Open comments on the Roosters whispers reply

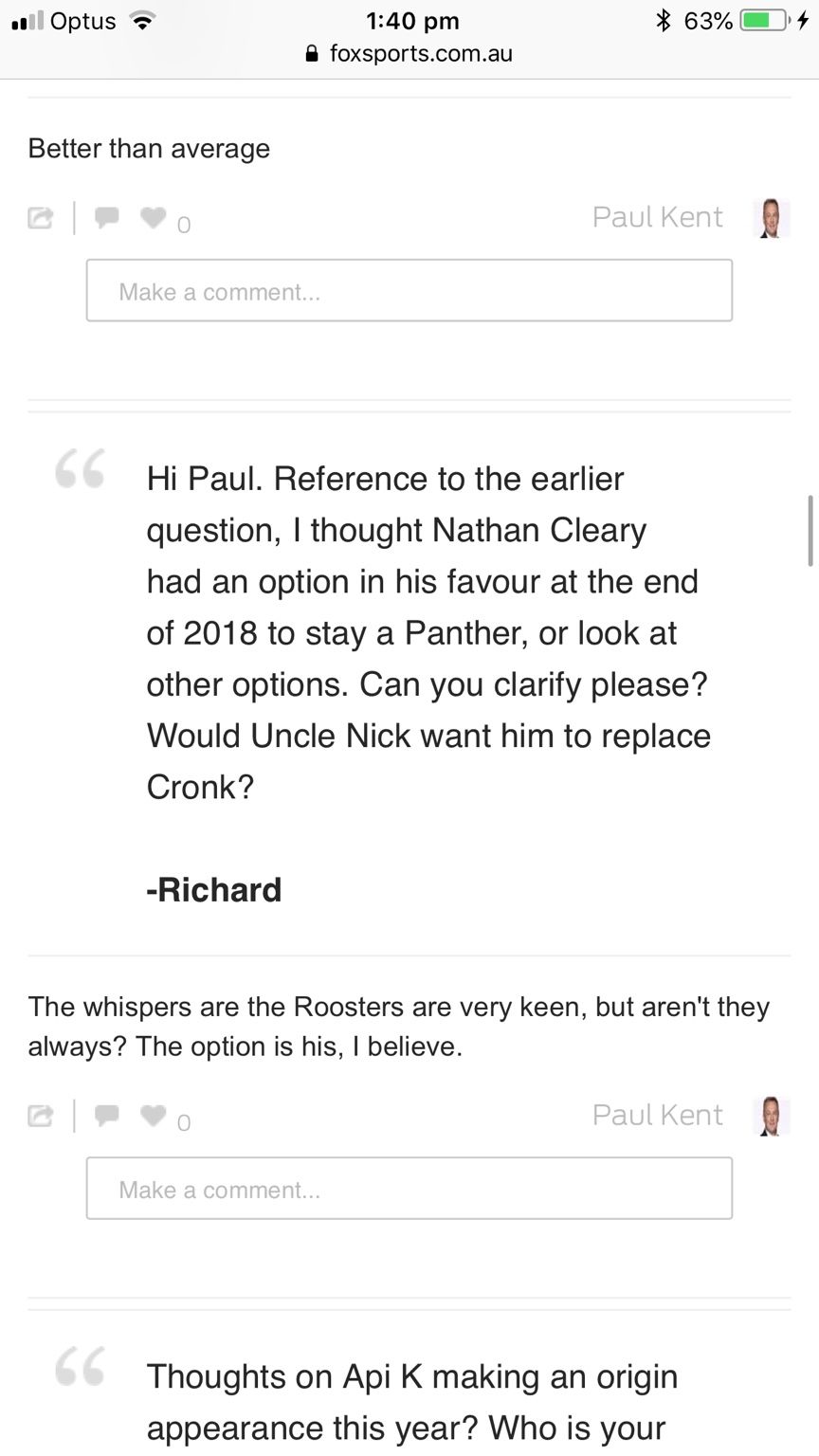click(x=107, y=1115)
